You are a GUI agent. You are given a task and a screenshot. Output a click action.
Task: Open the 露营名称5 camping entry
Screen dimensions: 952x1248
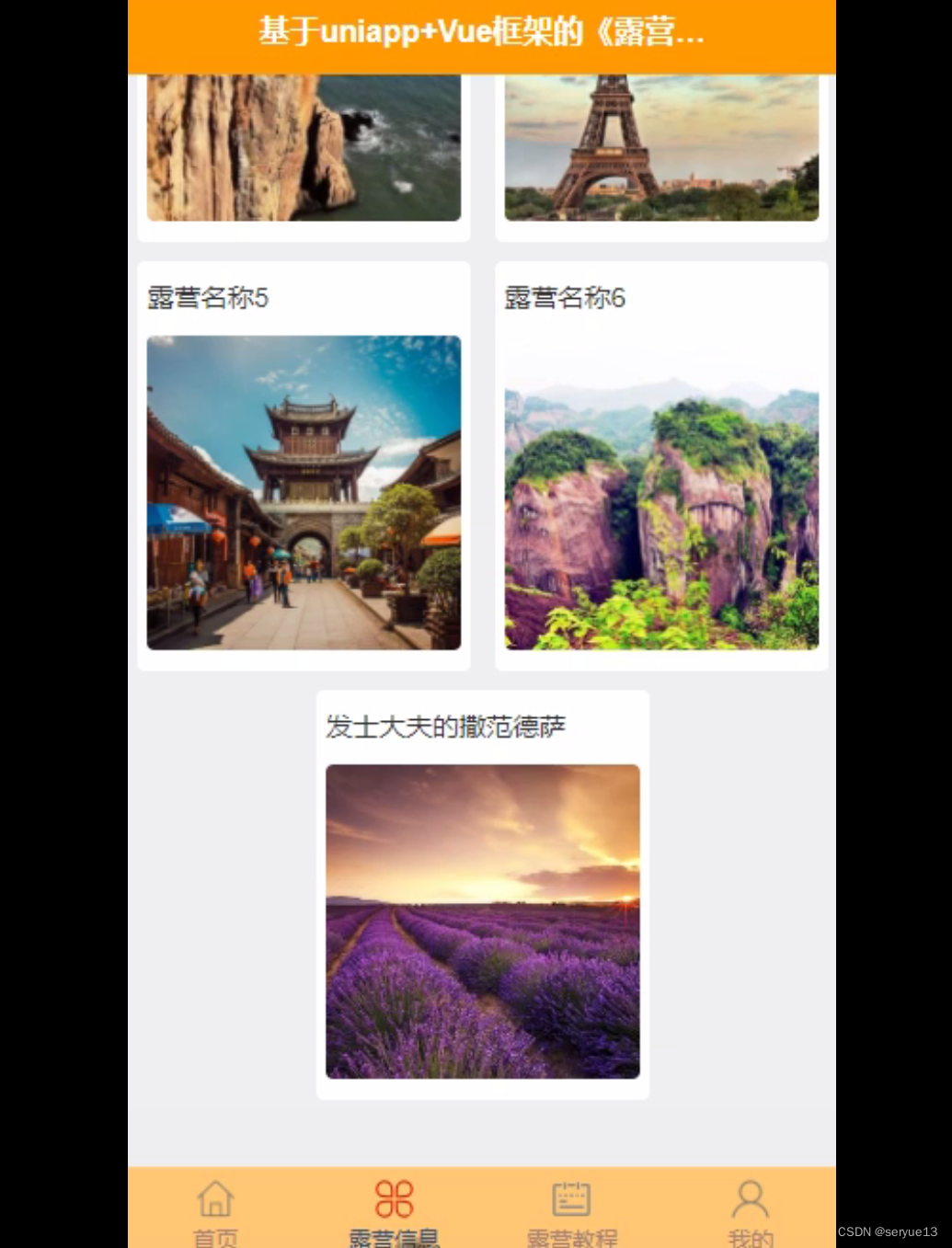click(x=206, y=298)
